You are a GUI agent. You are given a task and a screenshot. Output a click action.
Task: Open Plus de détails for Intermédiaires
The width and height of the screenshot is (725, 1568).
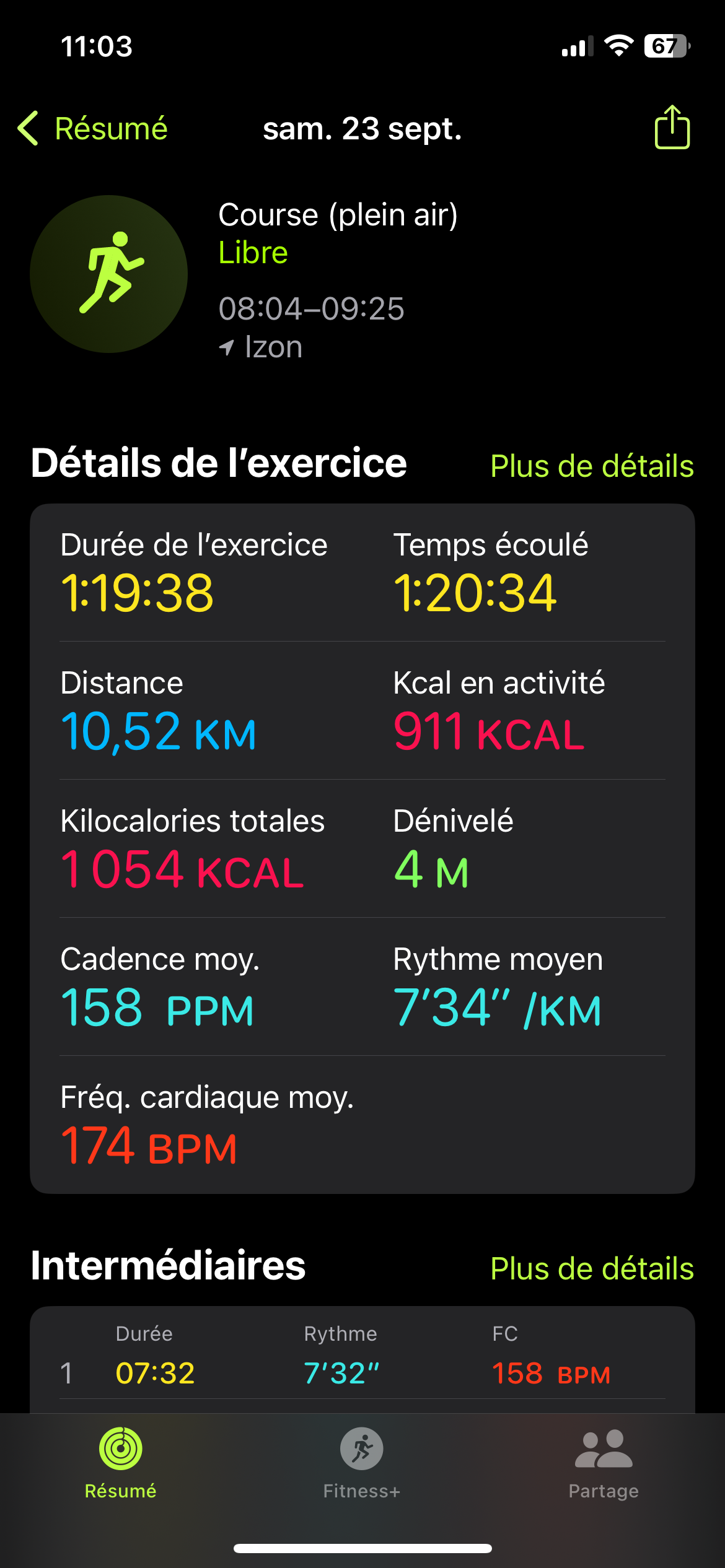click(x=592, y=1268)
